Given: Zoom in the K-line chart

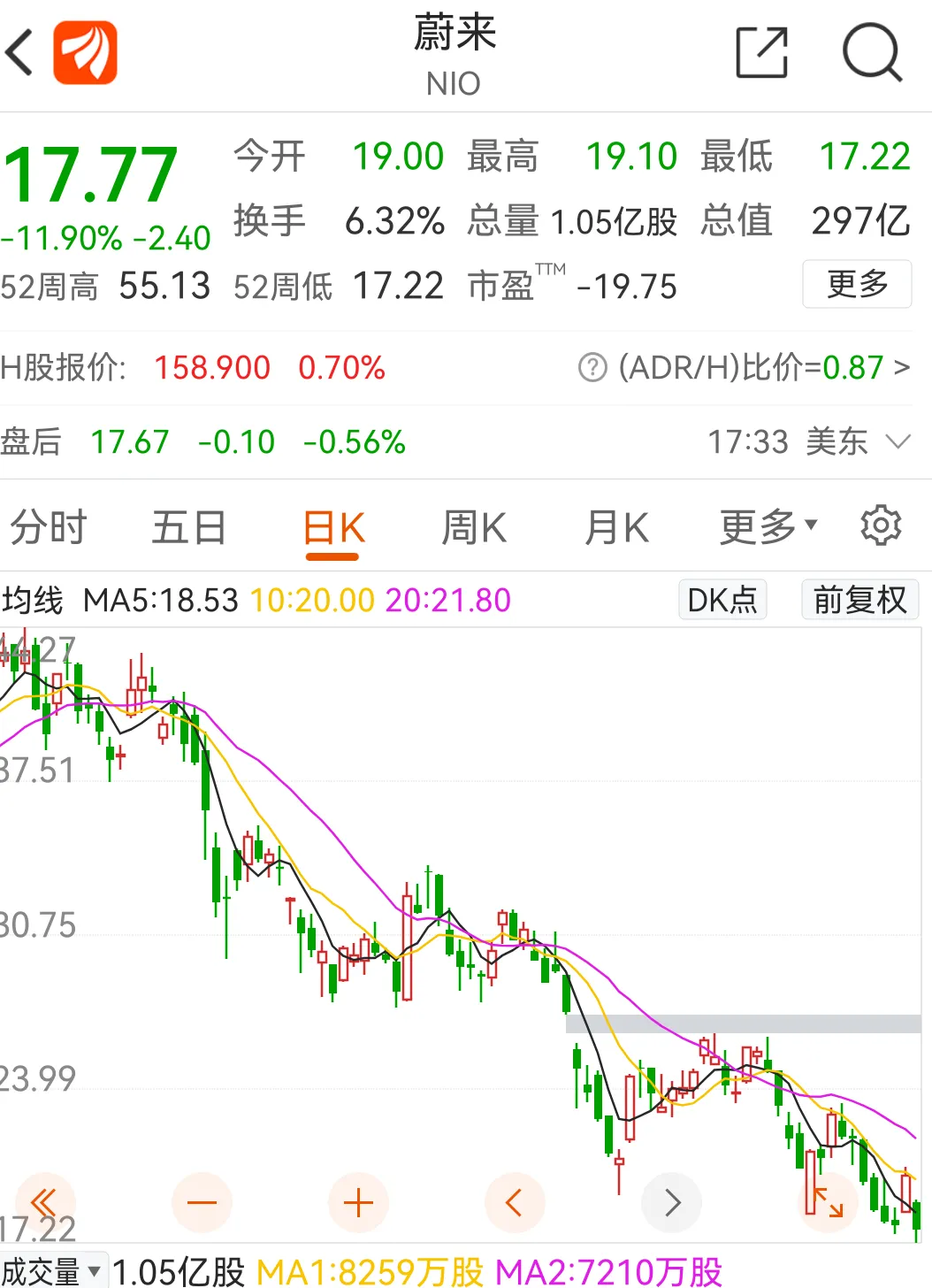Looking at the screenshot, I should point(358,1203).
